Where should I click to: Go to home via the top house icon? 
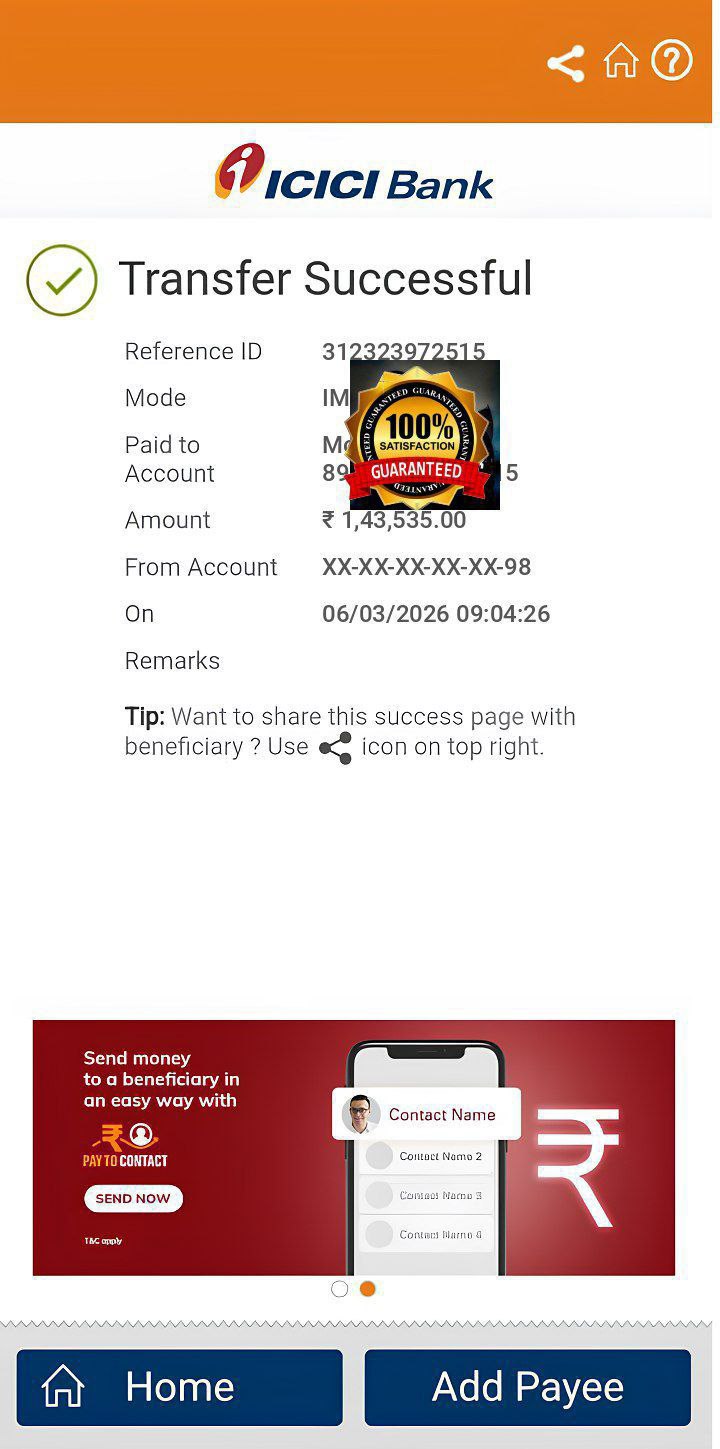[x=621, y=62]
